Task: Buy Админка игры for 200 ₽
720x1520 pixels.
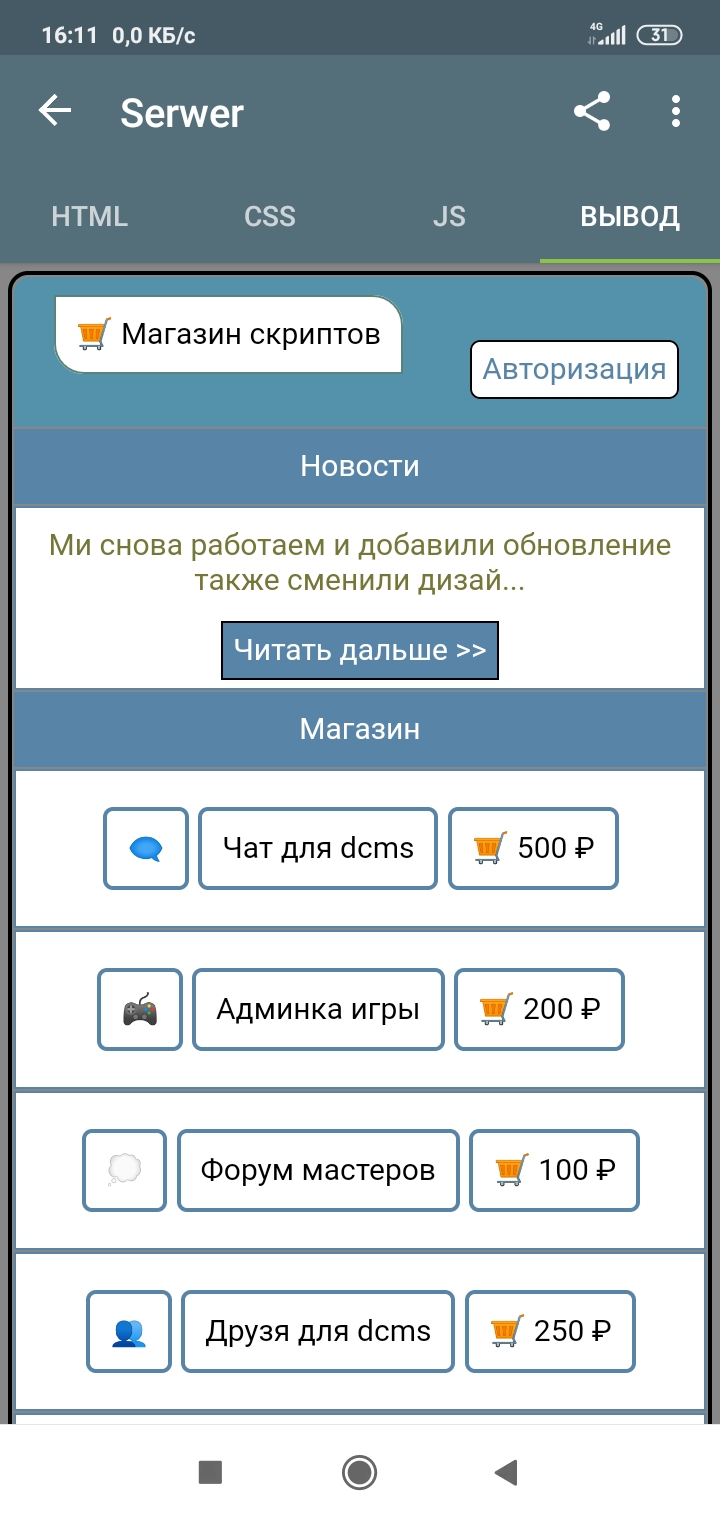Action: point(539,1009)
